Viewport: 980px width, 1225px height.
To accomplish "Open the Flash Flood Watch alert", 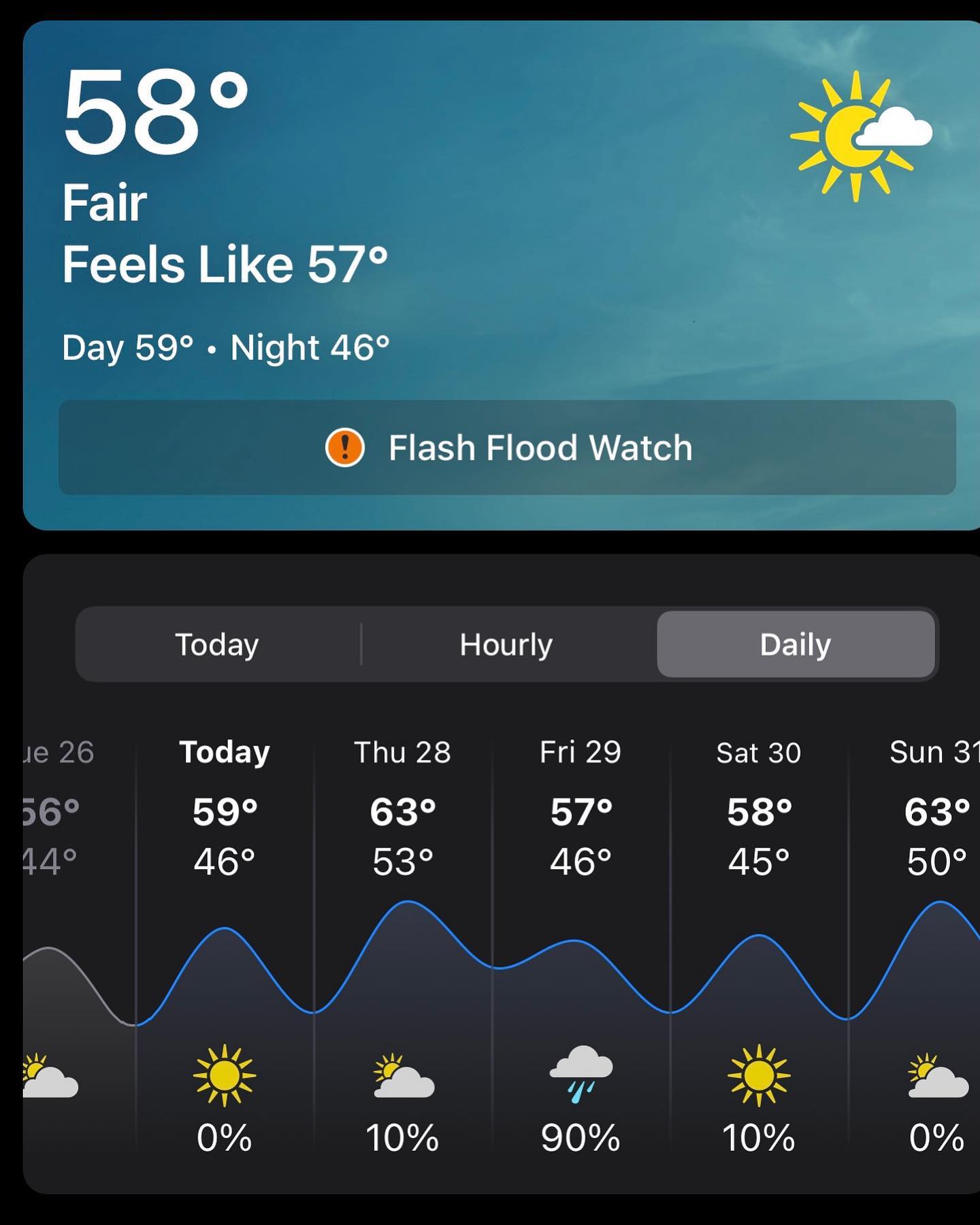I will (x=507, y=448).
